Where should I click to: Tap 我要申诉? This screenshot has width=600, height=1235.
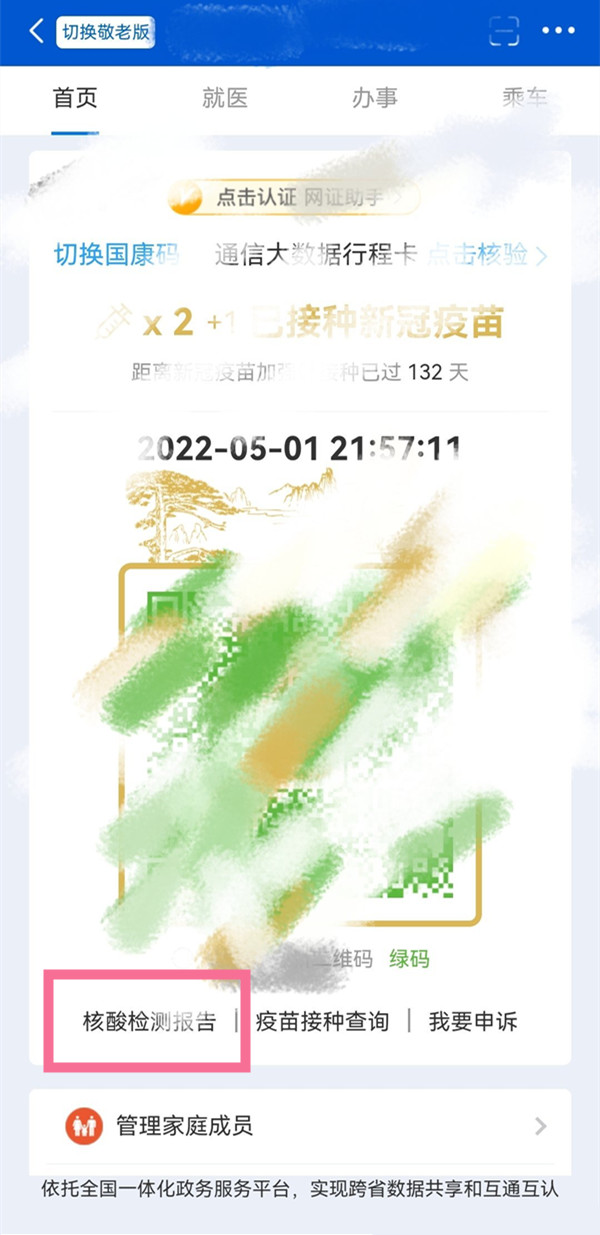[x=473, y=1021]
